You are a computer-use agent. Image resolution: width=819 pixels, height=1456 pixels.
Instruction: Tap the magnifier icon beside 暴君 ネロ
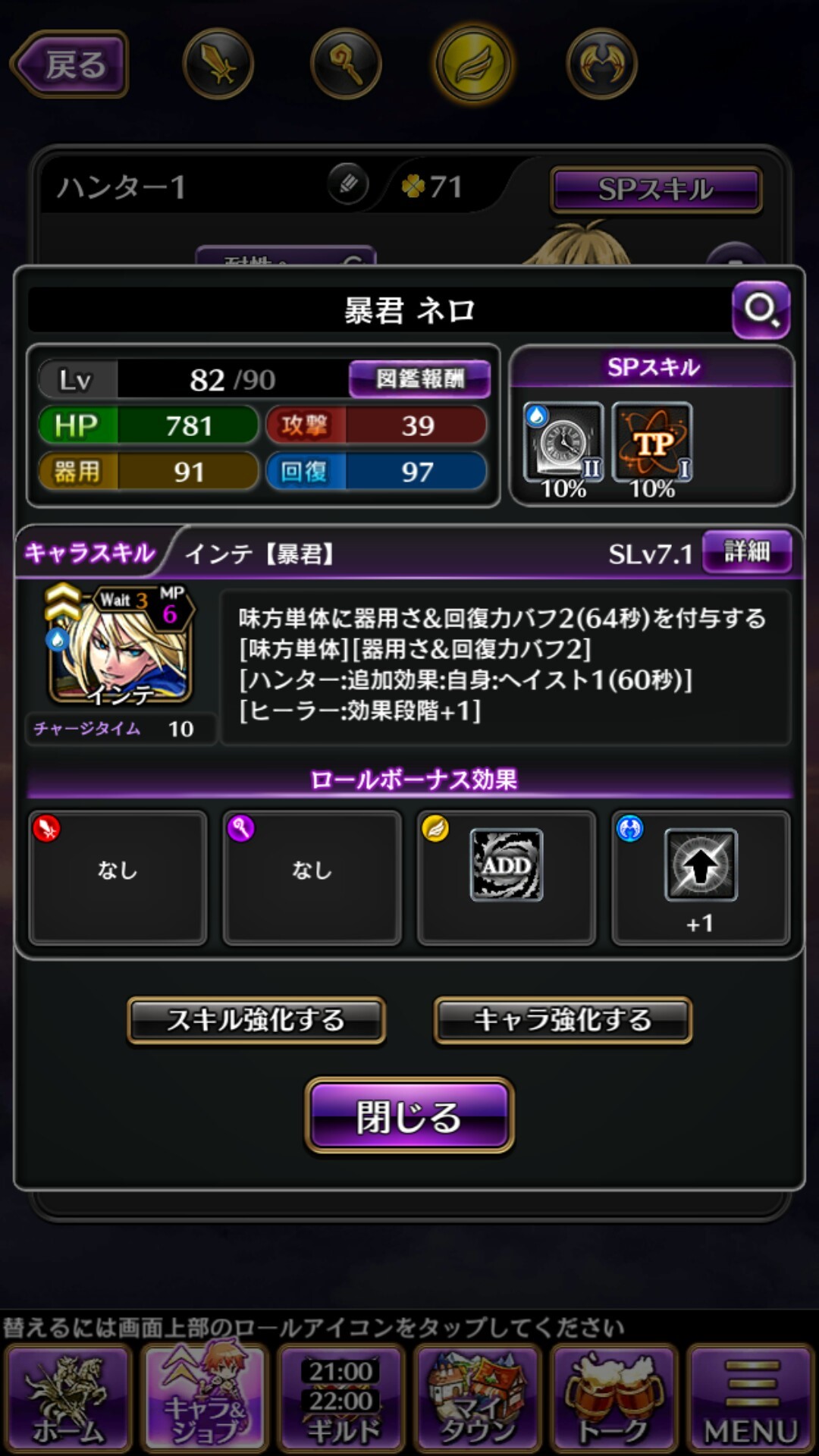pos(761,309)
